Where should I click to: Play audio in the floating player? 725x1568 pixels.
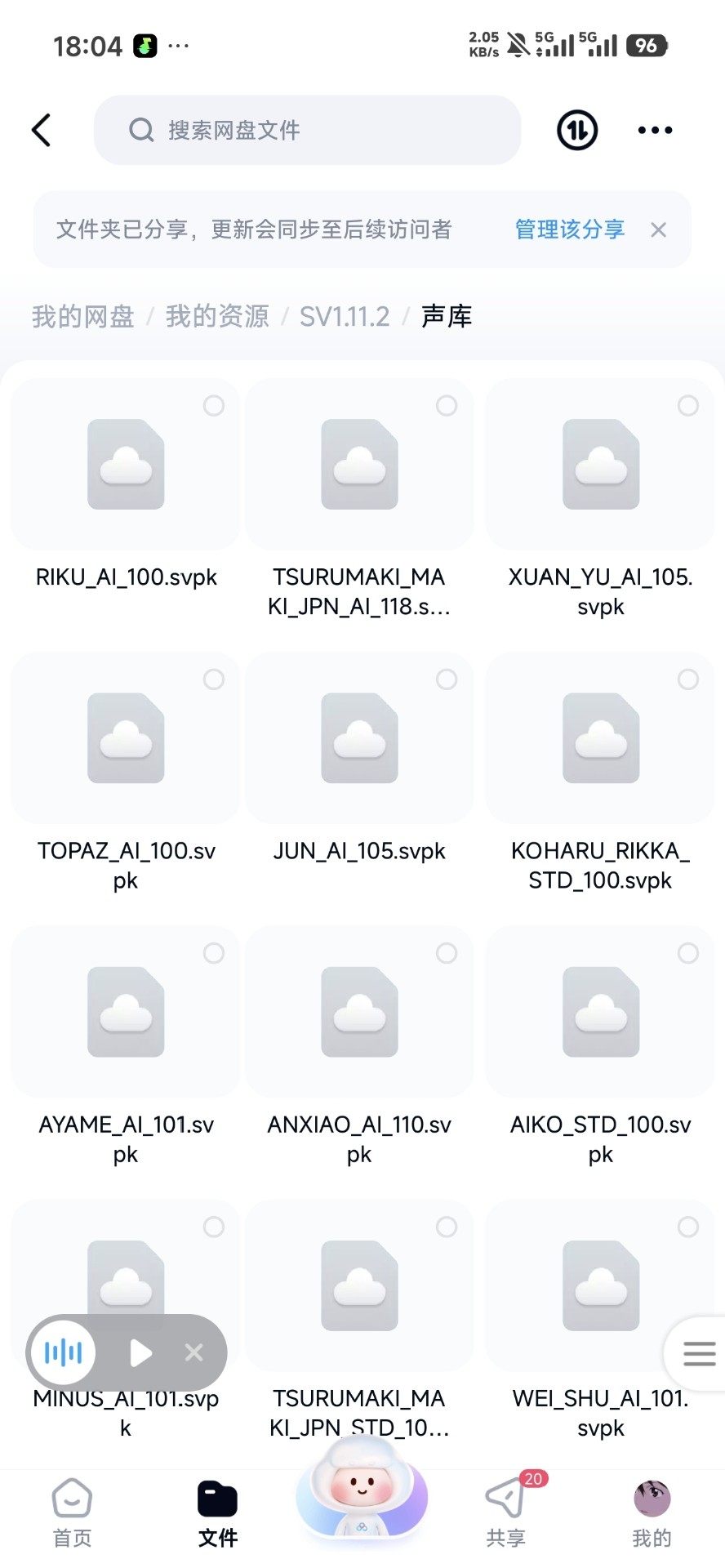(x=140, y=1353)
